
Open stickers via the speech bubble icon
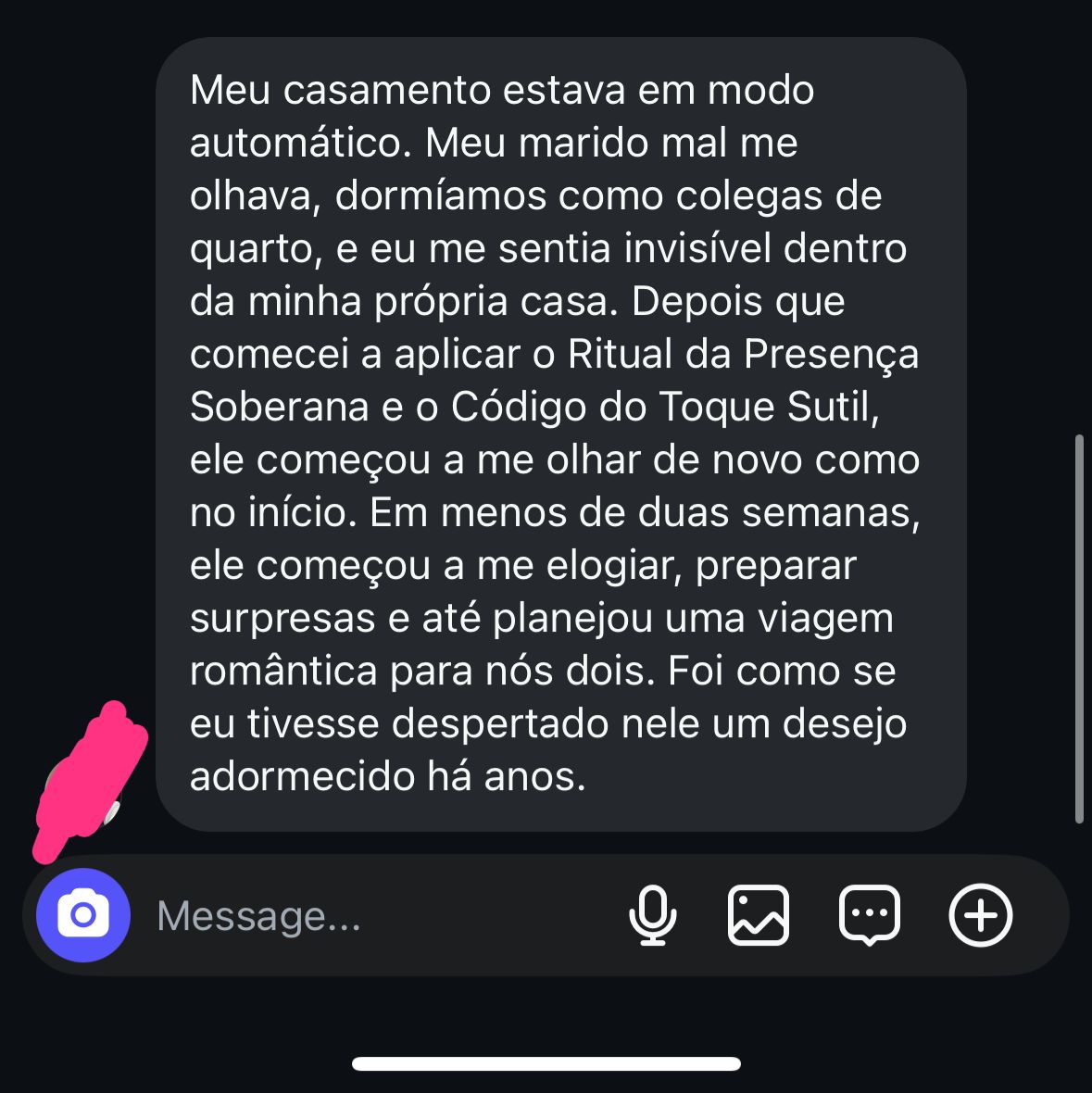pos(871,915)
